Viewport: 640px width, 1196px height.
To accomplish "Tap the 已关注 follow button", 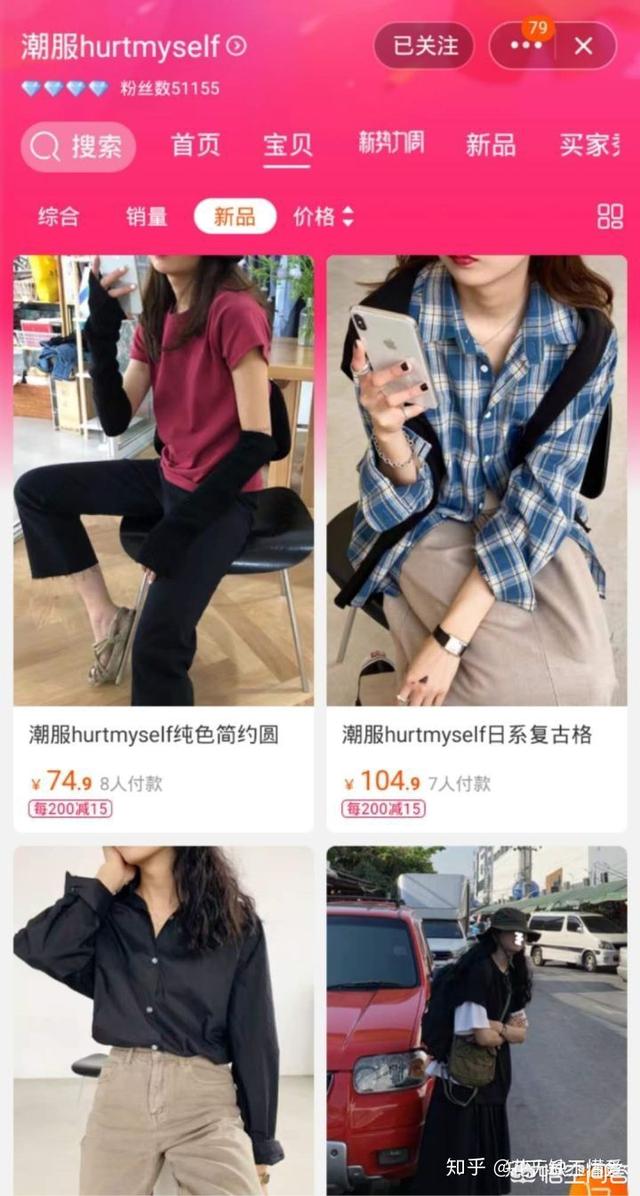I will click(x=424, y=46).
